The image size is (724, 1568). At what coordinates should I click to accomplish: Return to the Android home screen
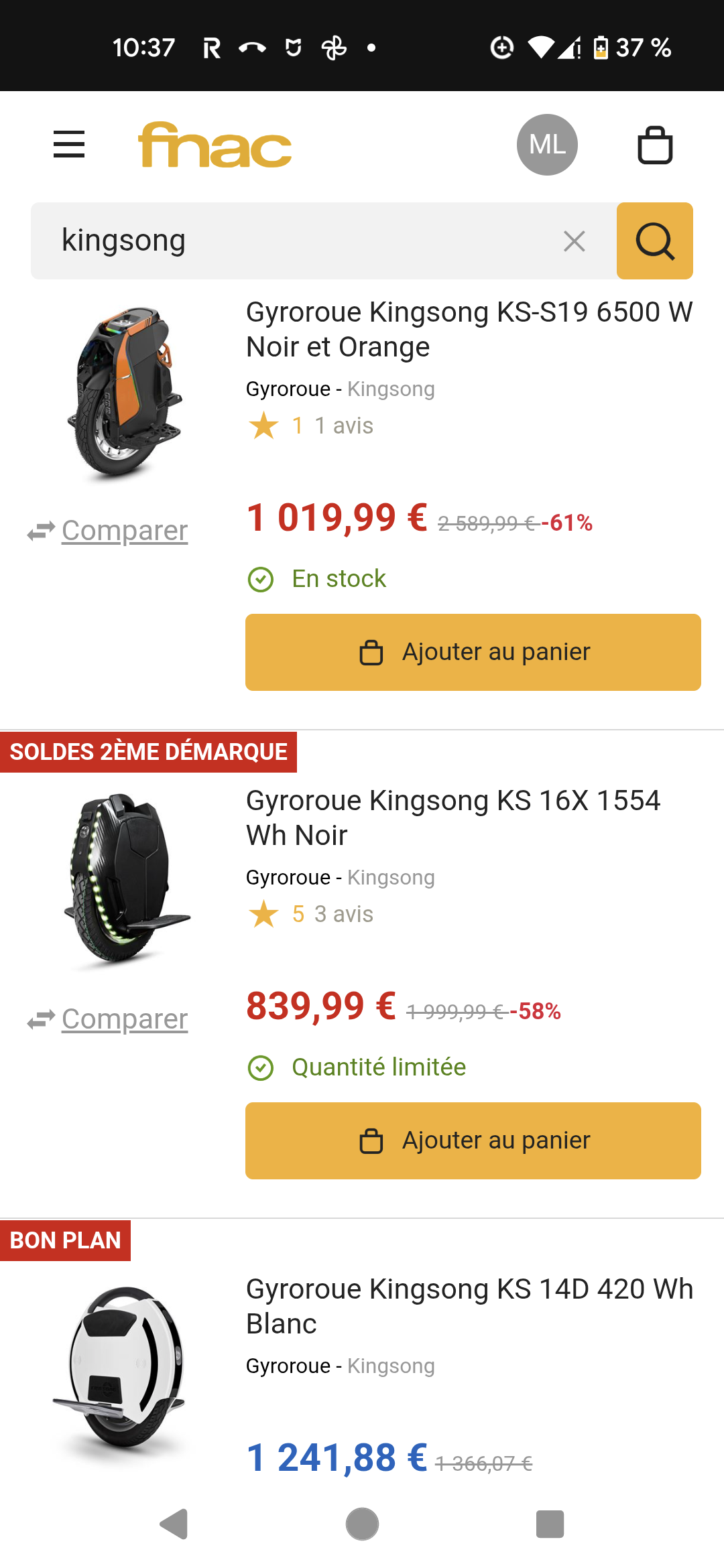point(362,1524)
